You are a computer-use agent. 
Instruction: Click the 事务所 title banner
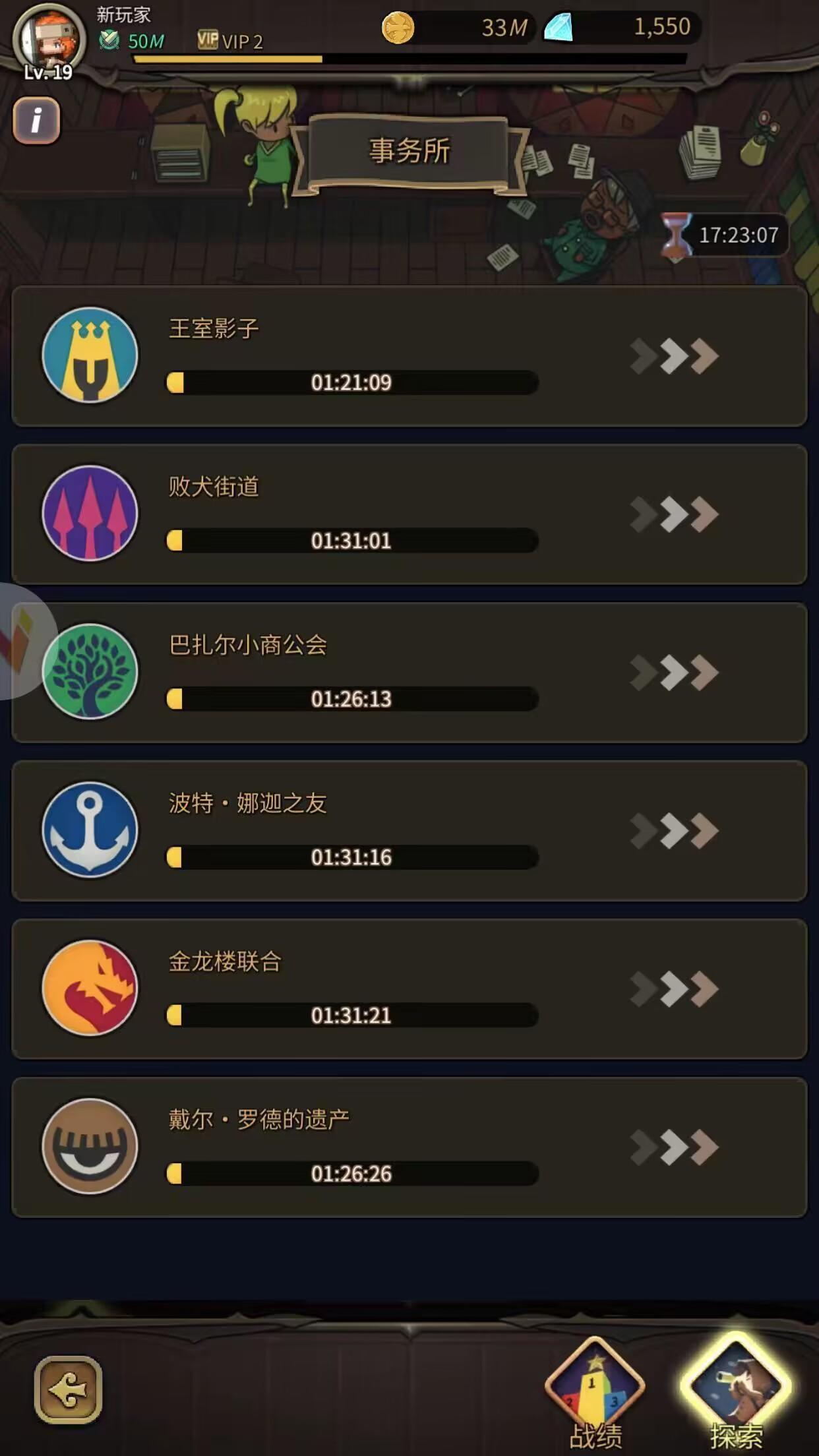click(409, 150)
